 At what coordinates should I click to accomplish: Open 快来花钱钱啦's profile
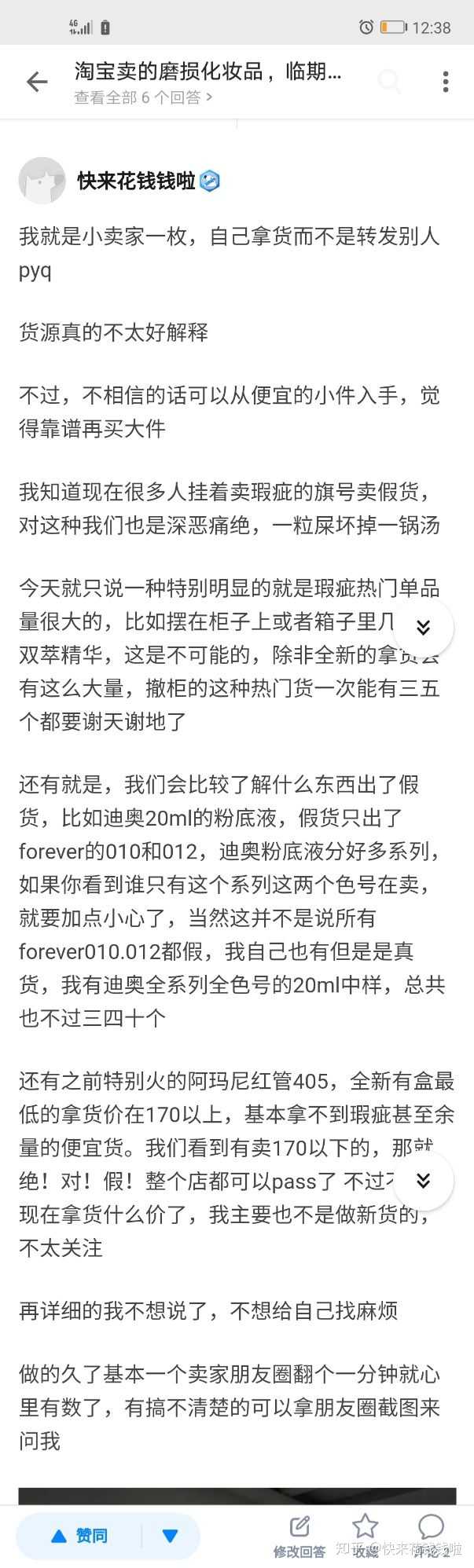[x=135, y=181]
